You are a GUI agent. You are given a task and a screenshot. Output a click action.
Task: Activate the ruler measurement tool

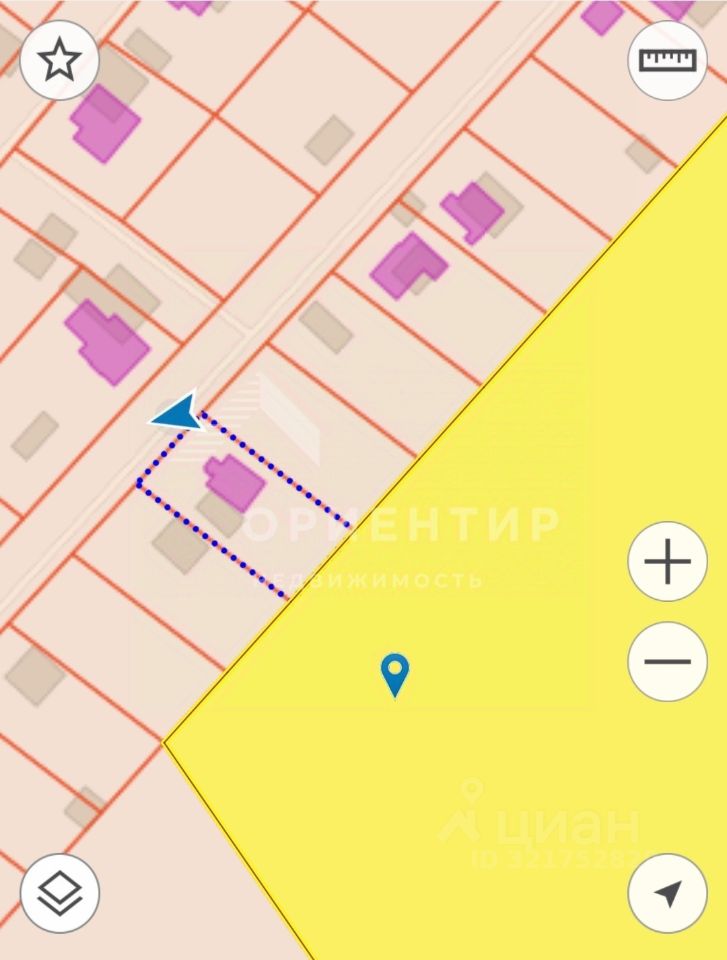[x=667, y=60]
